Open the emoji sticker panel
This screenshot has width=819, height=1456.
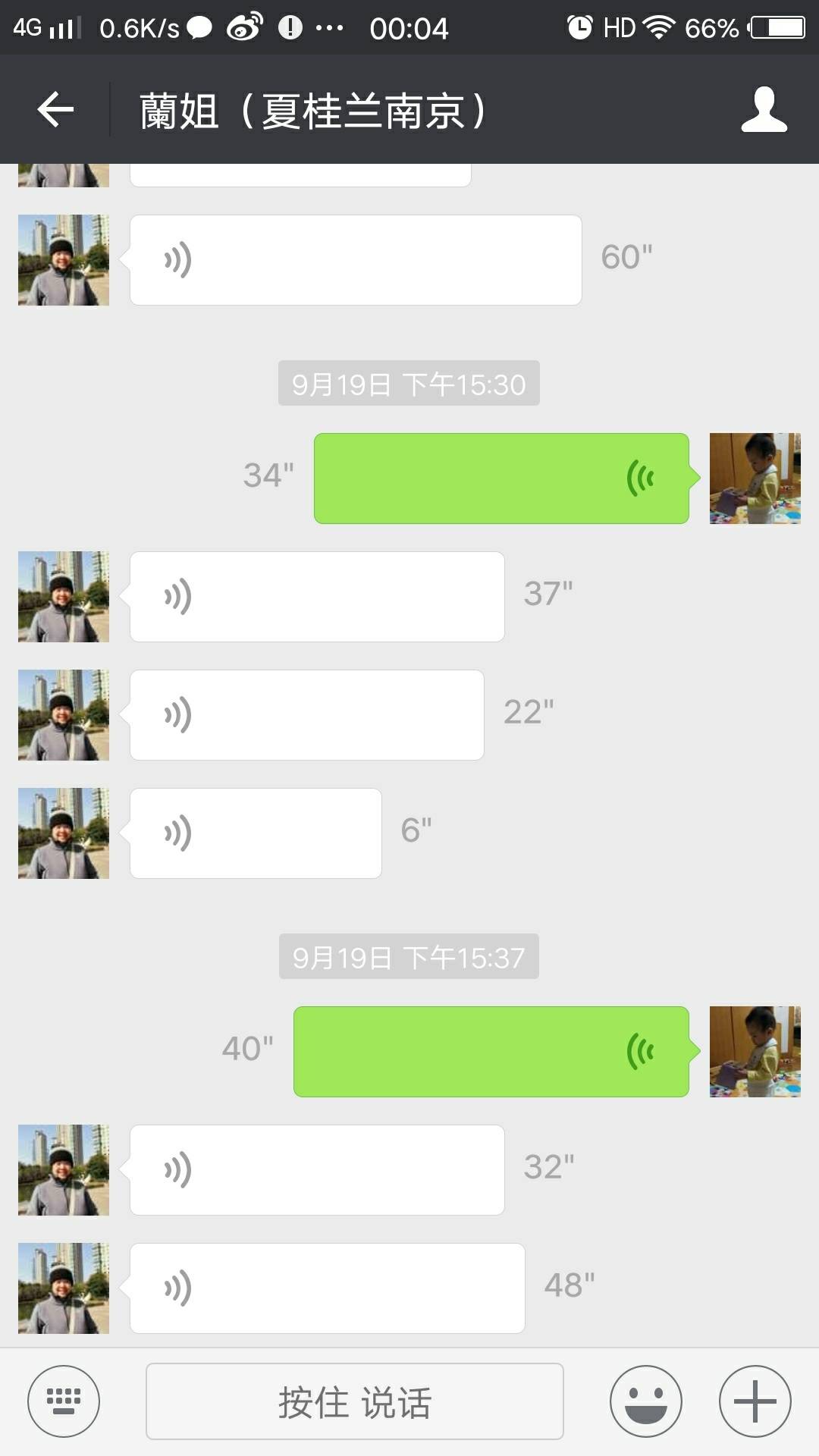pos(645,1401)
